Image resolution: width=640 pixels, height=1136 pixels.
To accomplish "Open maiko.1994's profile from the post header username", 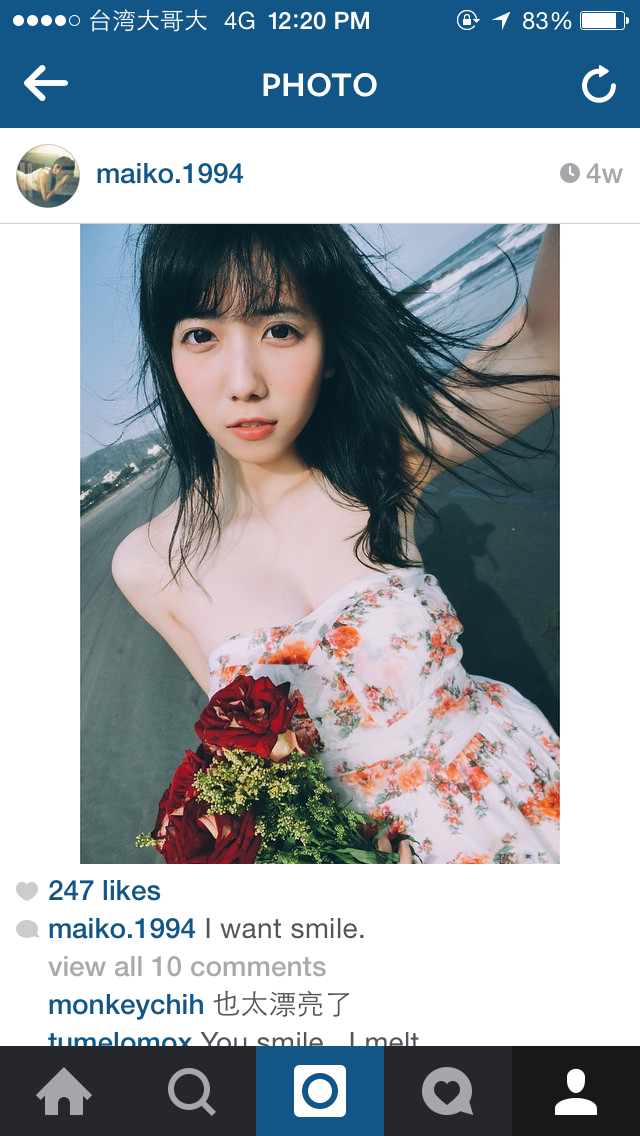I will click(169, 174).
